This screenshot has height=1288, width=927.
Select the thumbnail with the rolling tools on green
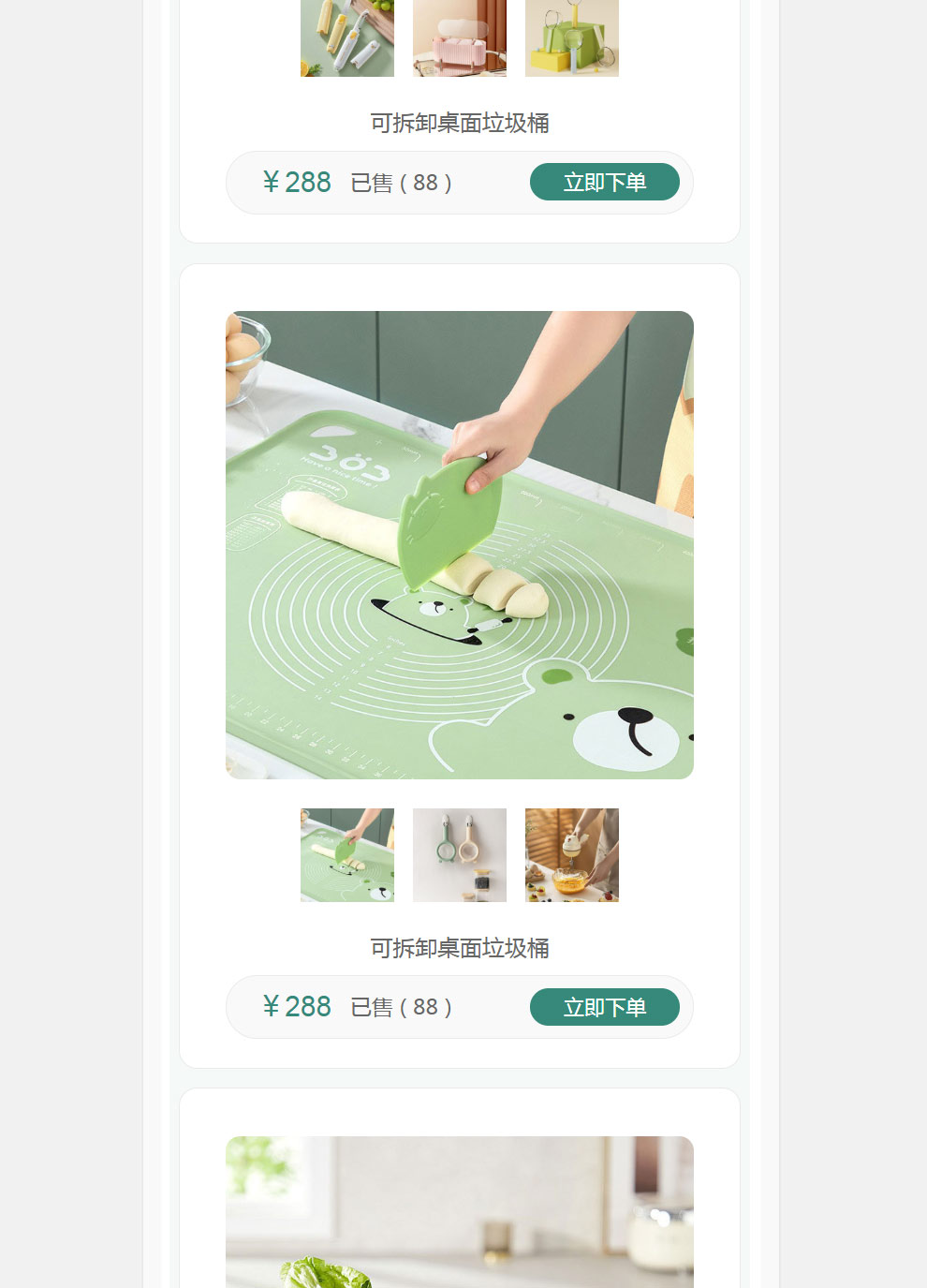[347, 38]
